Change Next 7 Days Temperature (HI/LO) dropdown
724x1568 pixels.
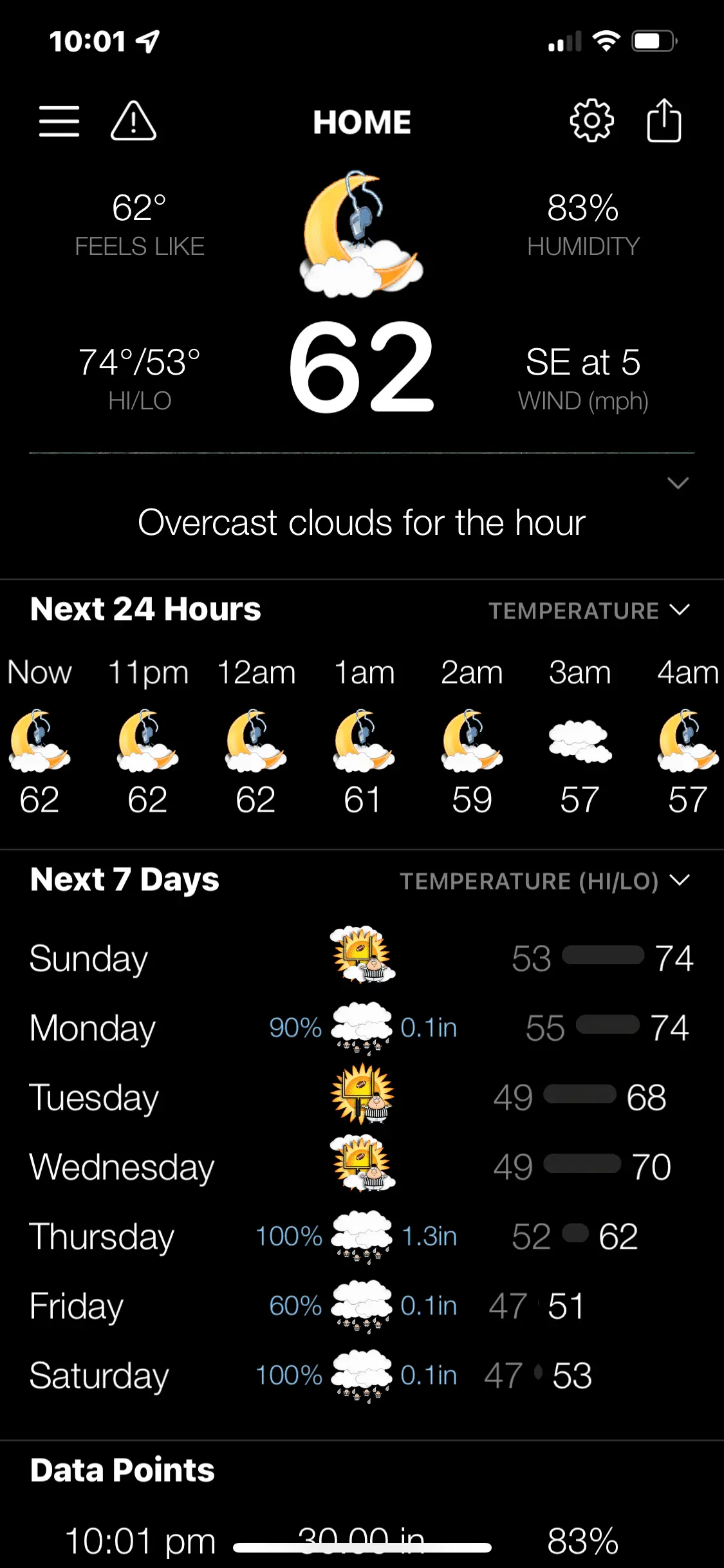click(x=544, y=881)
